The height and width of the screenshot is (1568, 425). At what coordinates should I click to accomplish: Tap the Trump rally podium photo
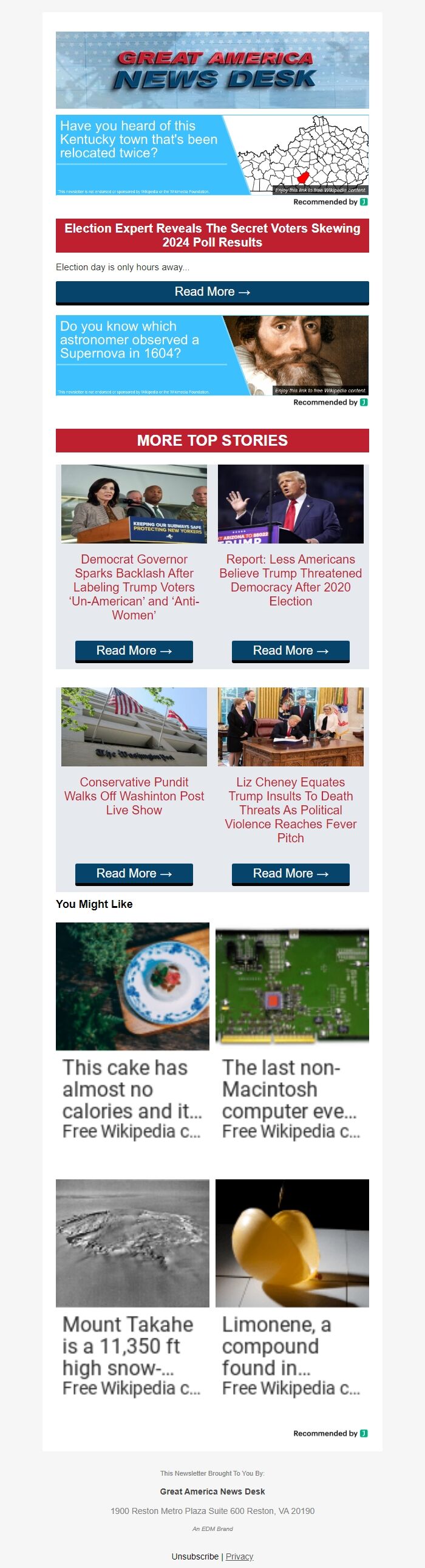[x=290, y=504]
